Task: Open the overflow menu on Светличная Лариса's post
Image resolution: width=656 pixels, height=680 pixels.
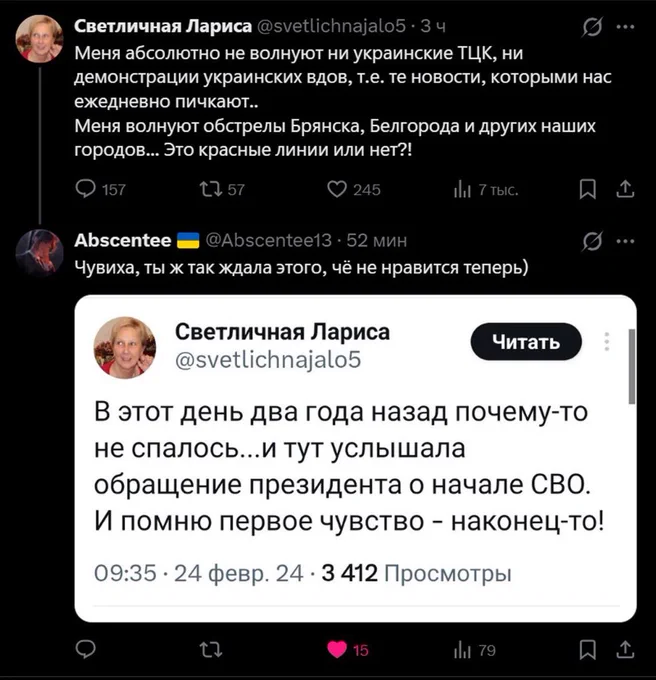Action: pos(625,26)
